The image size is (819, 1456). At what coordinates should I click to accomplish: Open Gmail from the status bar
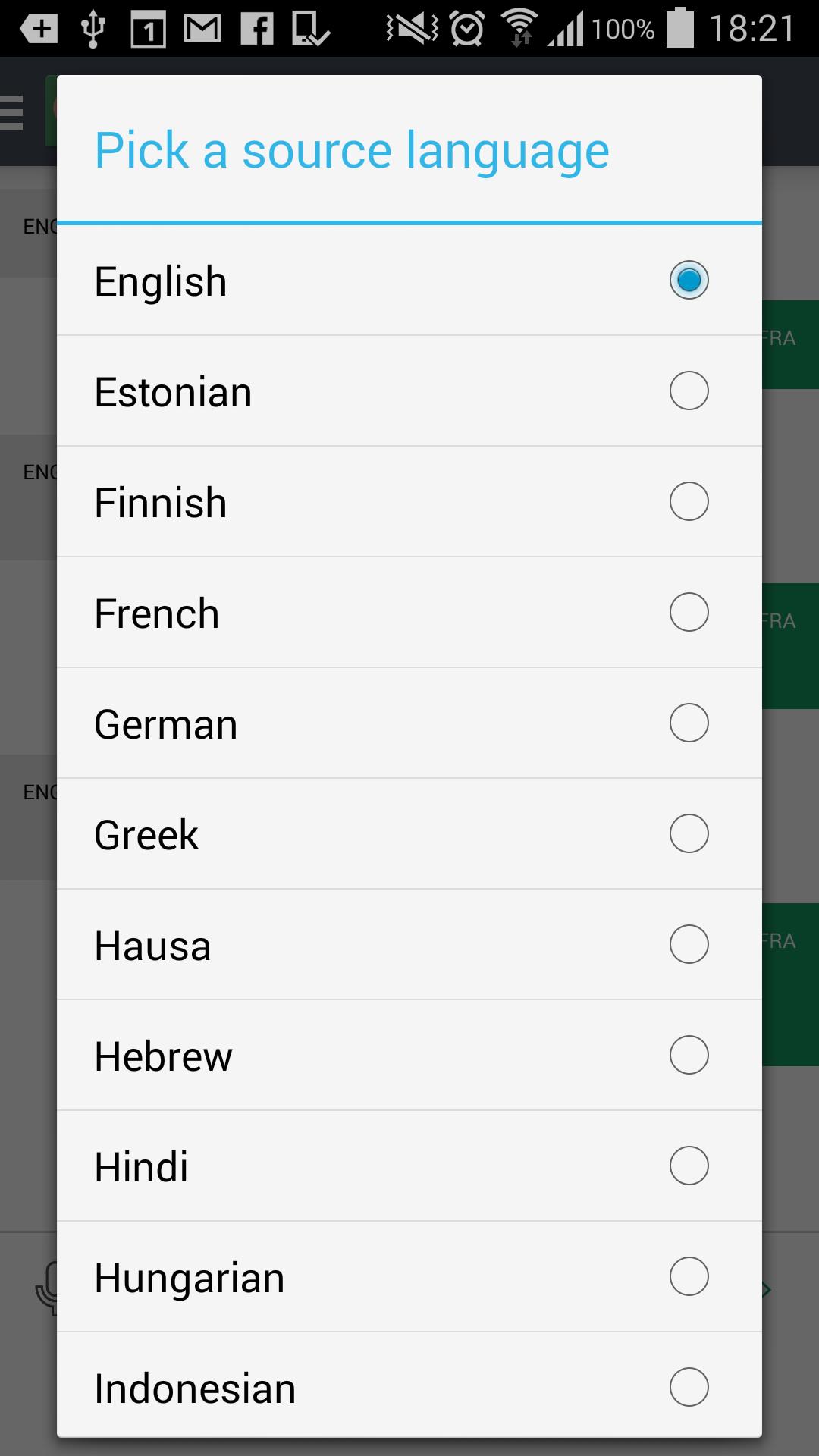(201, 29)
